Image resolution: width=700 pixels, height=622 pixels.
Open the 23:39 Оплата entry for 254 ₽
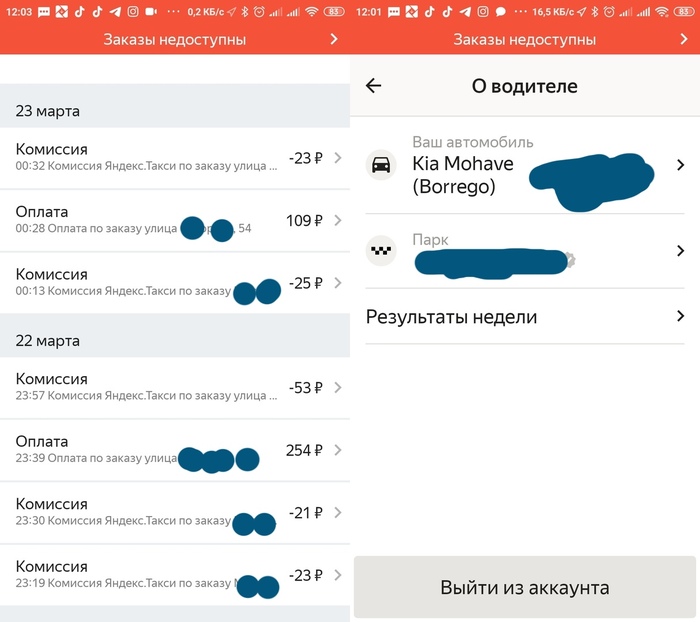coord(175,450)
